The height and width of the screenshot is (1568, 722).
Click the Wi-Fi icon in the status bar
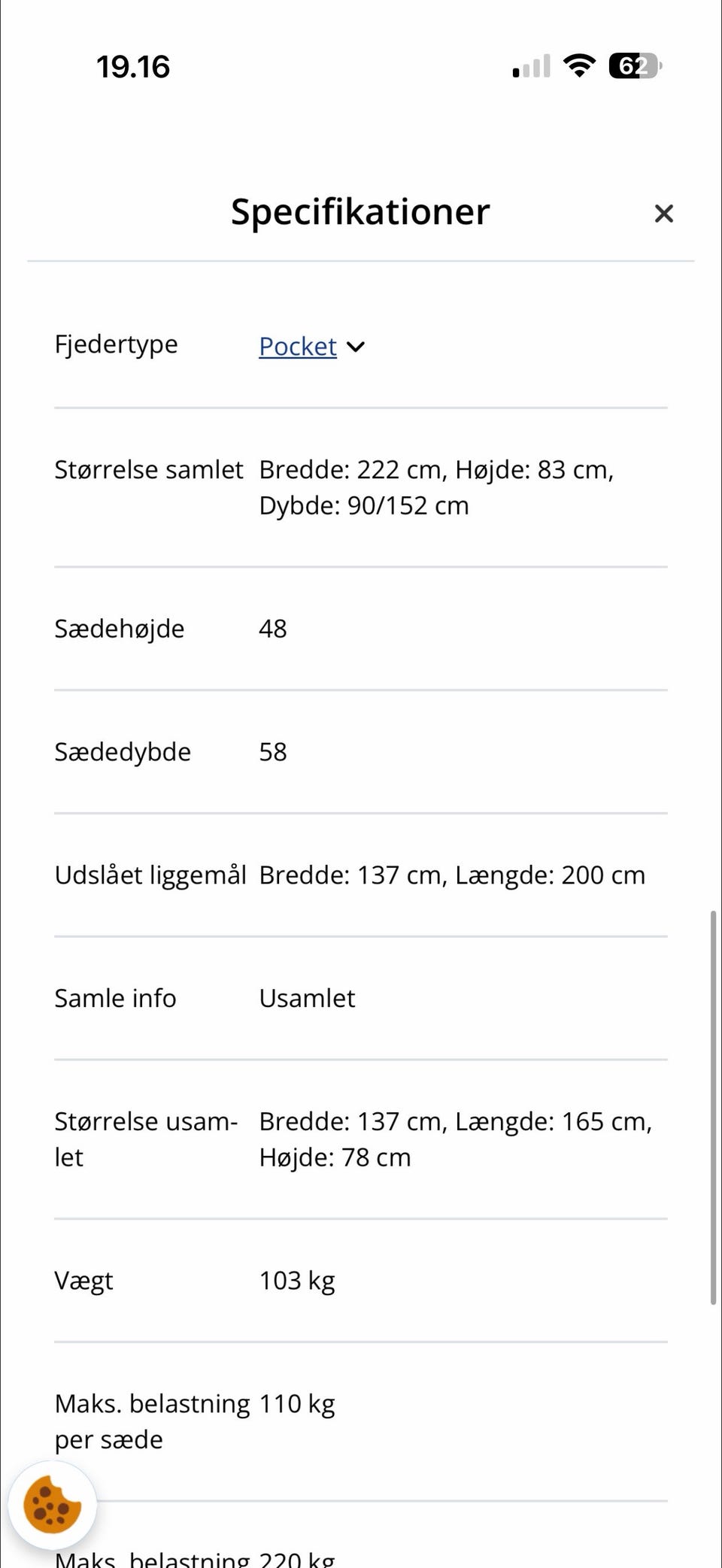578,66
